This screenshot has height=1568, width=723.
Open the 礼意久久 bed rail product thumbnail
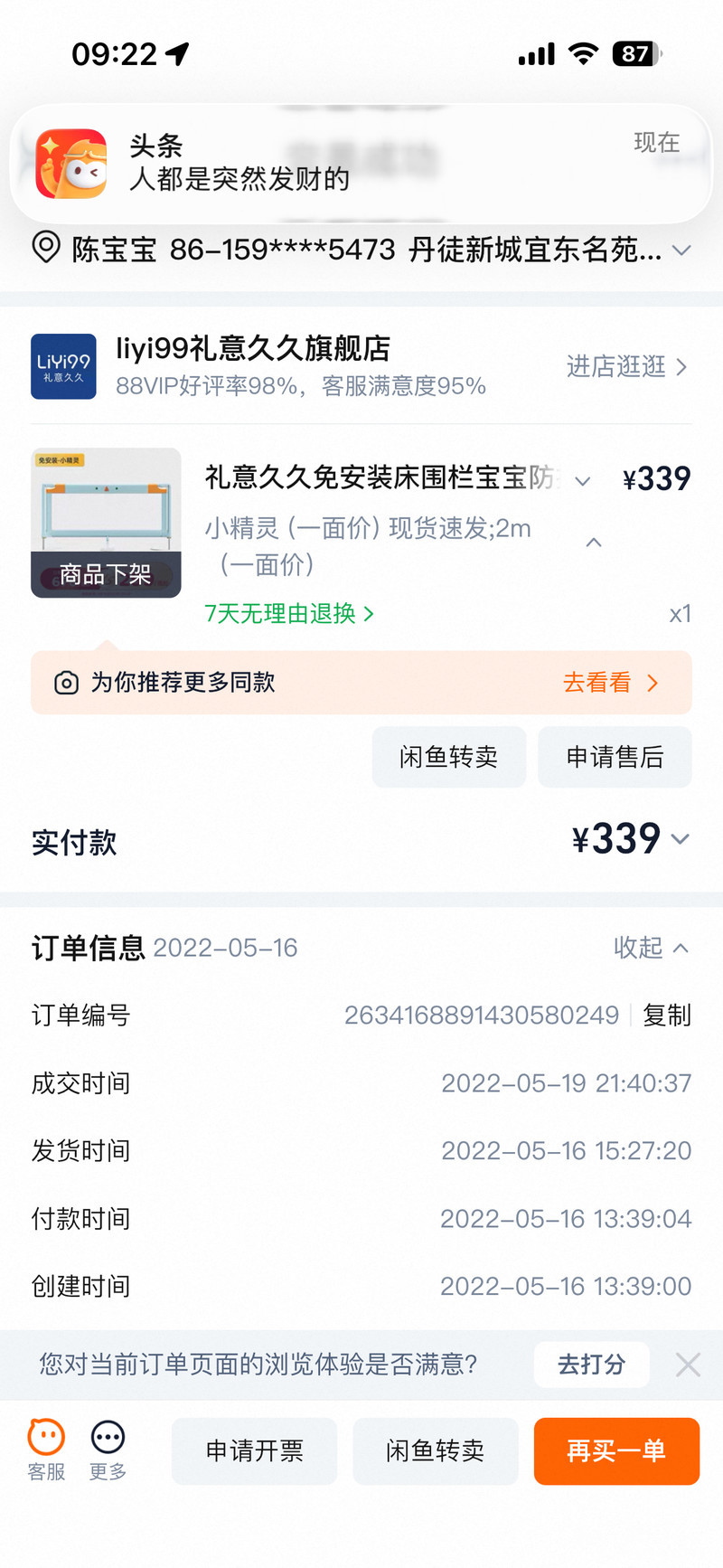click(106, 523)
